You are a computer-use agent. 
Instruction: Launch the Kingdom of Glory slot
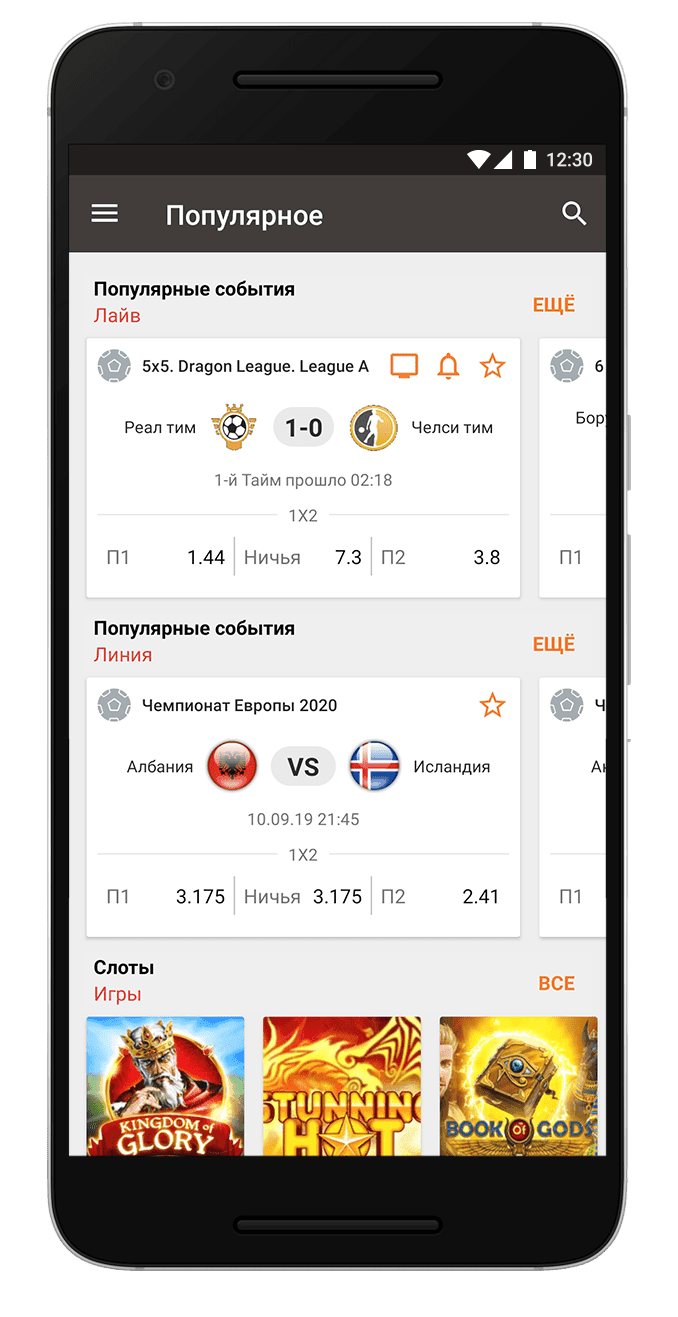165,1085
